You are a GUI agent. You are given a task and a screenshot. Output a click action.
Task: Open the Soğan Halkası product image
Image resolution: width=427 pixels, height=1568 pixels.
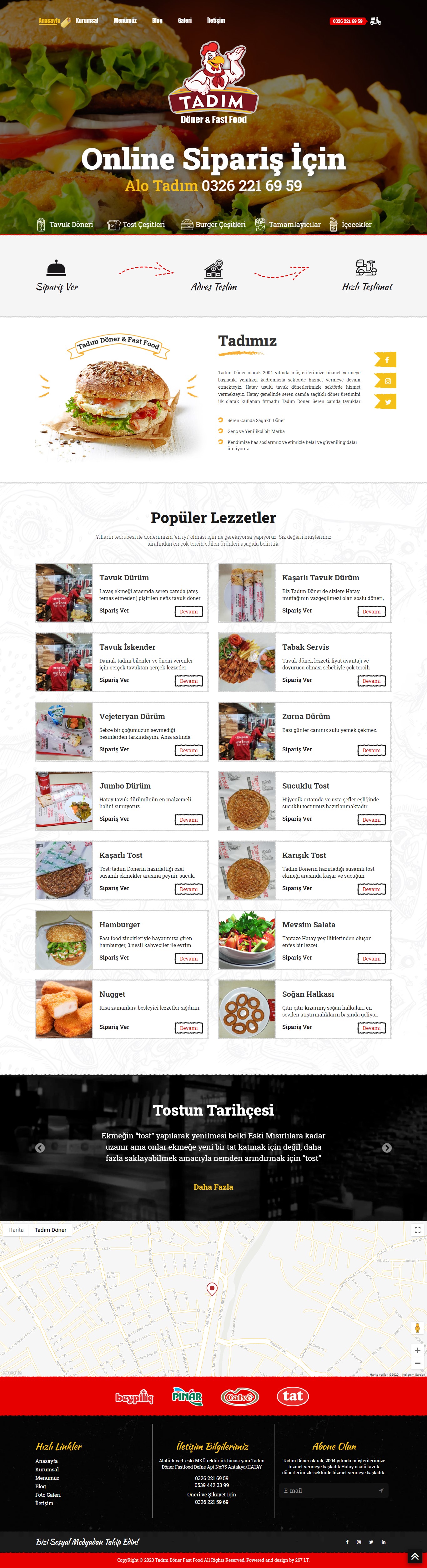click(247, 1009)
